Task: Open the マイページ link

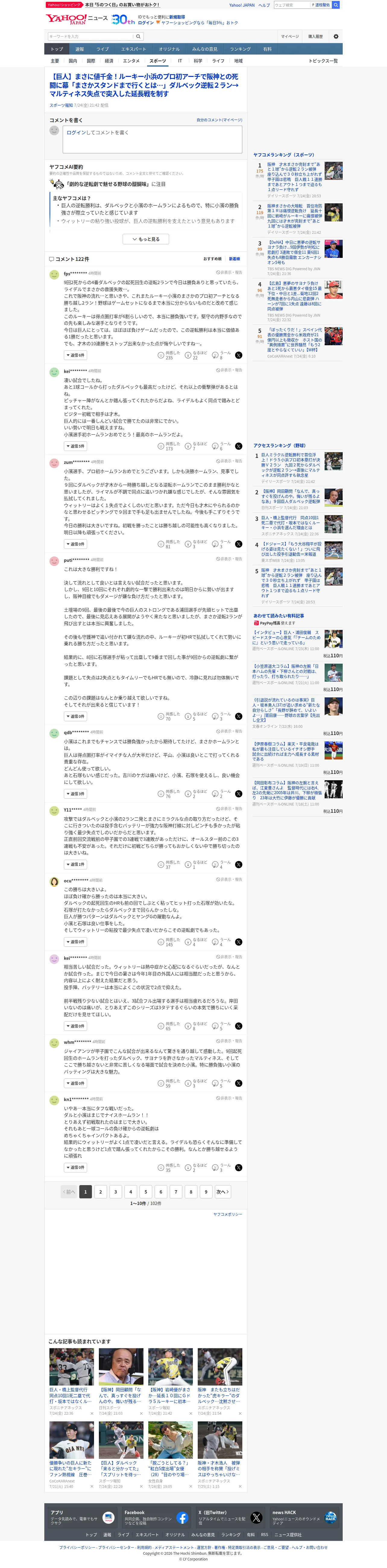Action: pyautogui.click(x=290, y=36)
